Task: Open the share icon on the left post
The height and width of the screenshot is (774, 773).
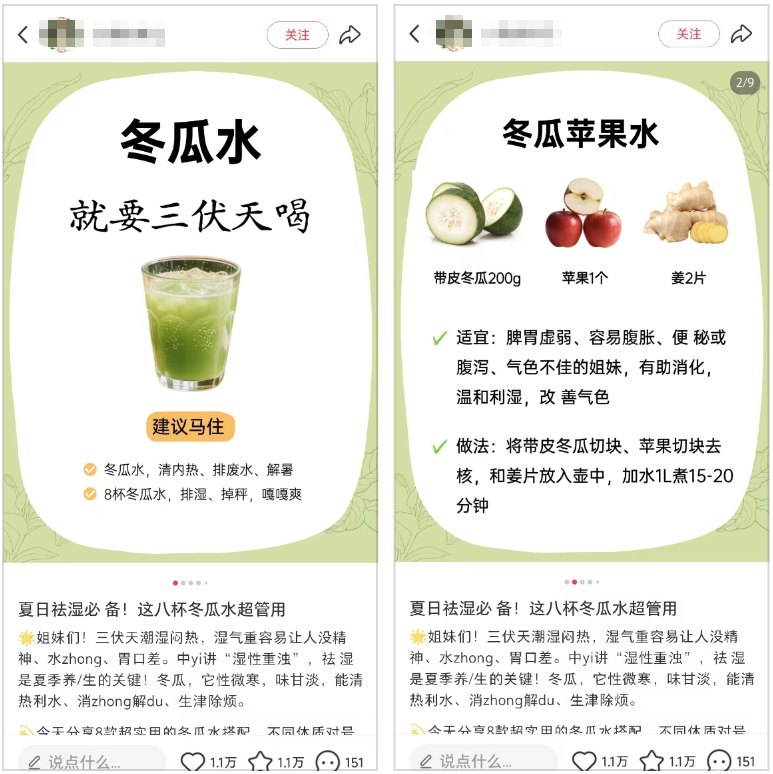Action: (351, 33)
